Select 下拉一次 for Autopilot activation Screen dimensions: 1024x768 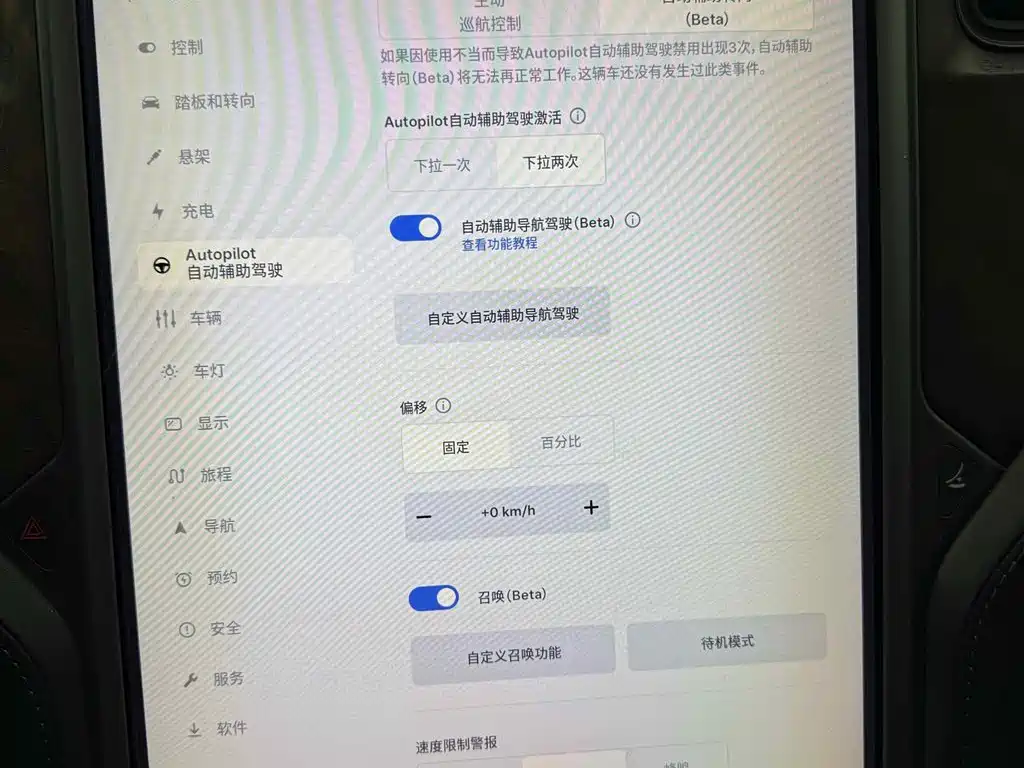442,165
